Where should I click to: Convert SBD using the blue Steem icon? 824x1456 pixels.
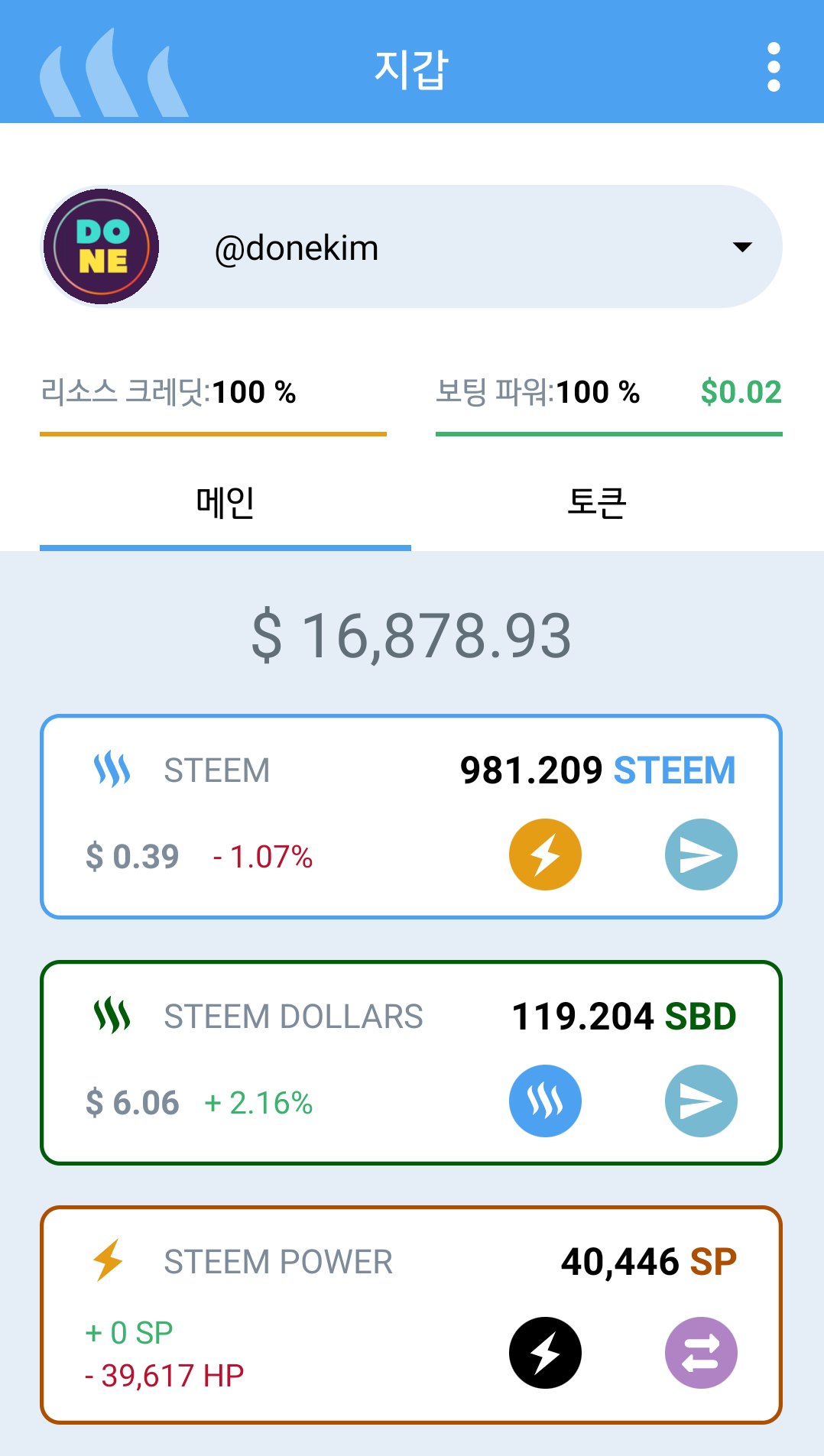pos(545,1101)
